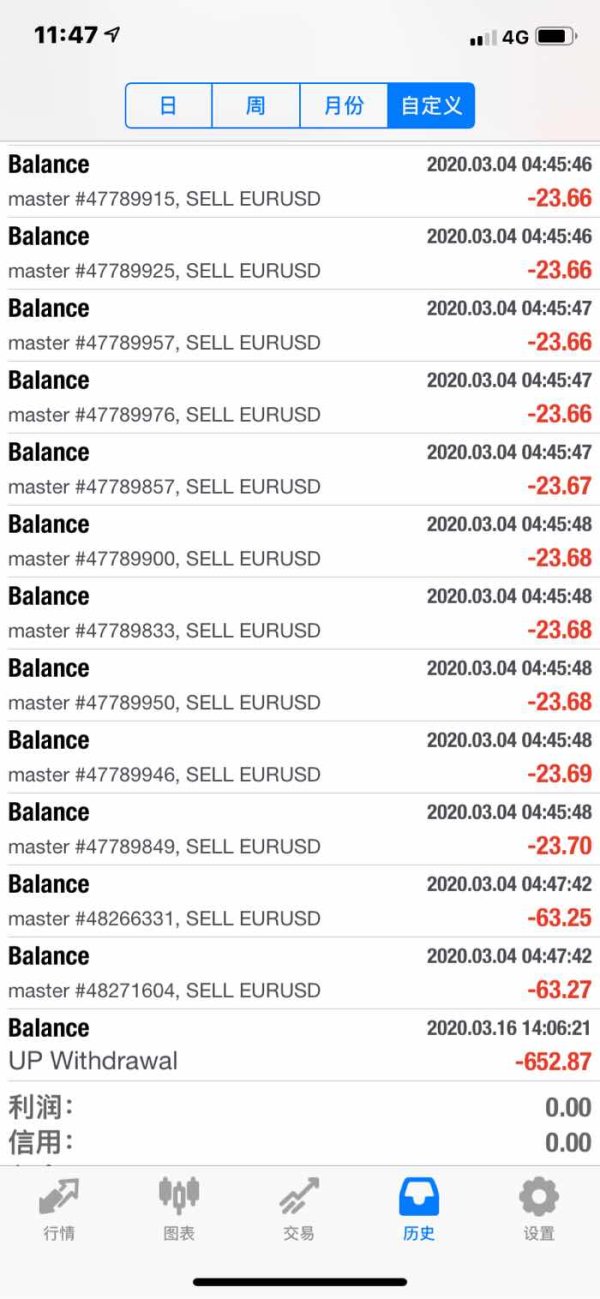Switch to the 交易 trade tab
The width and height of the screenshot is (600, 1299).
299,1209
